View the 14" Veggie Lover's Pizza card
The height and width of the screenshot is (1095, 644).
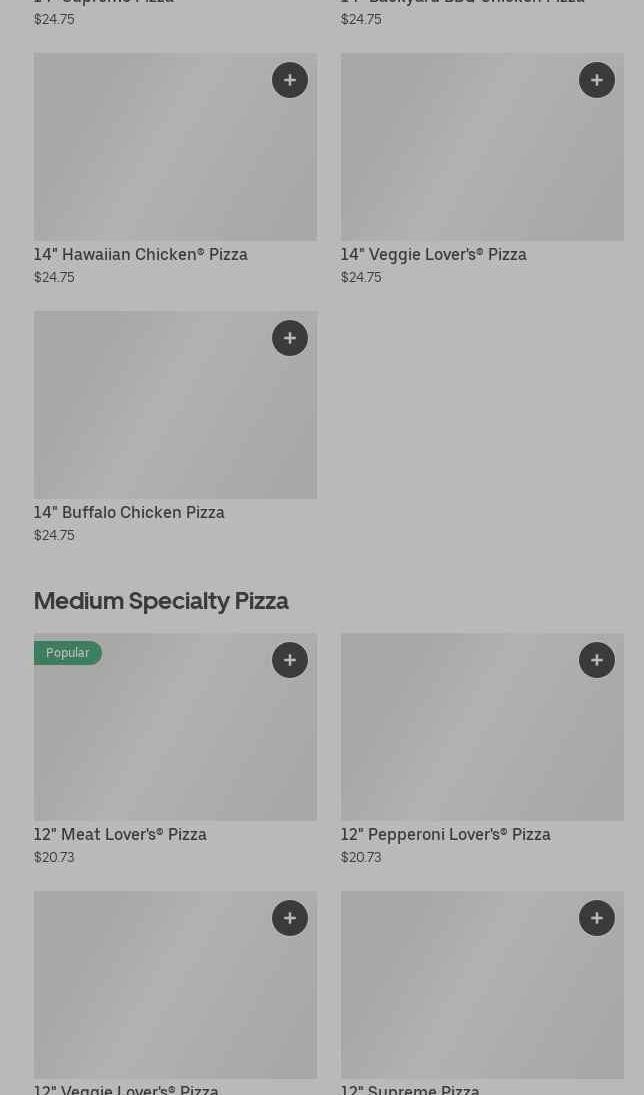point(460,160)
